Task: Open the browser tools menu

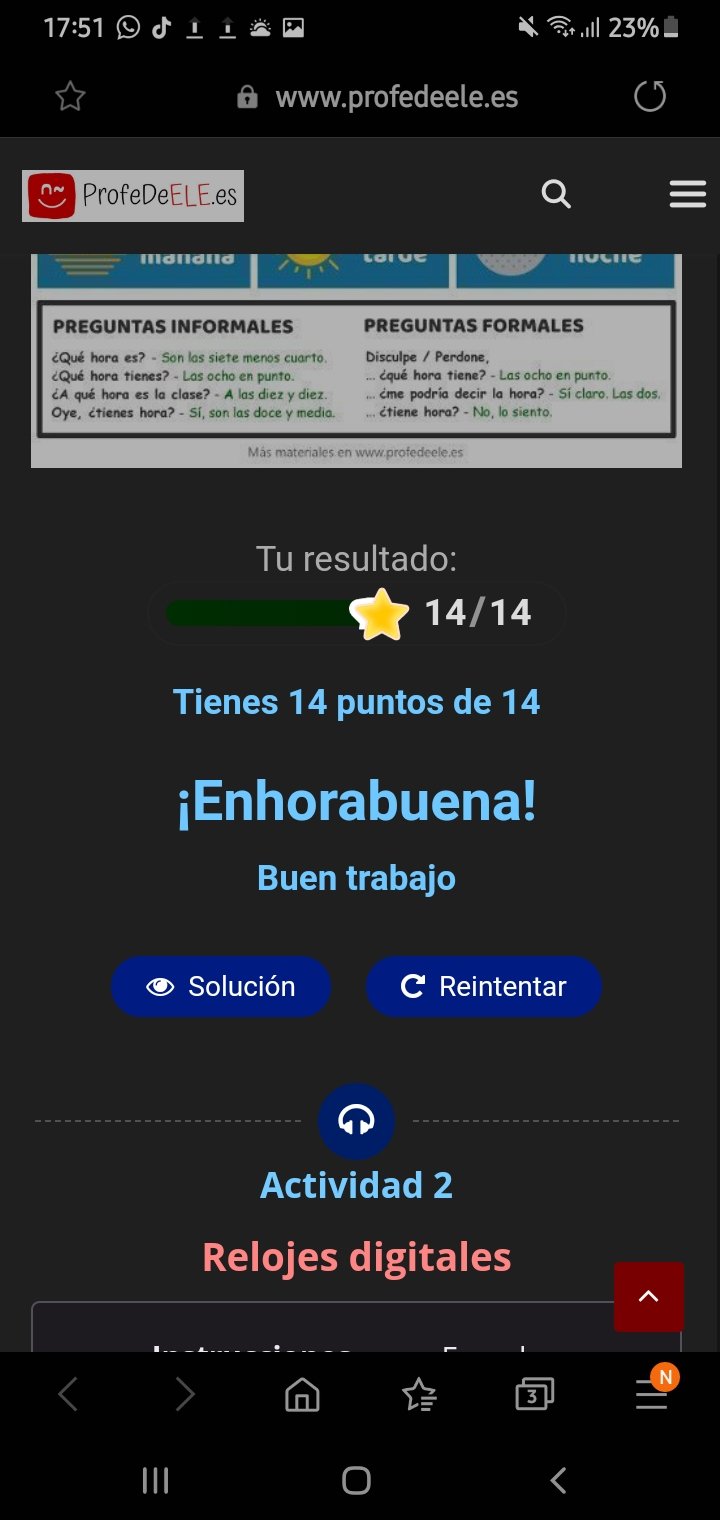Action: (652, 1394)
